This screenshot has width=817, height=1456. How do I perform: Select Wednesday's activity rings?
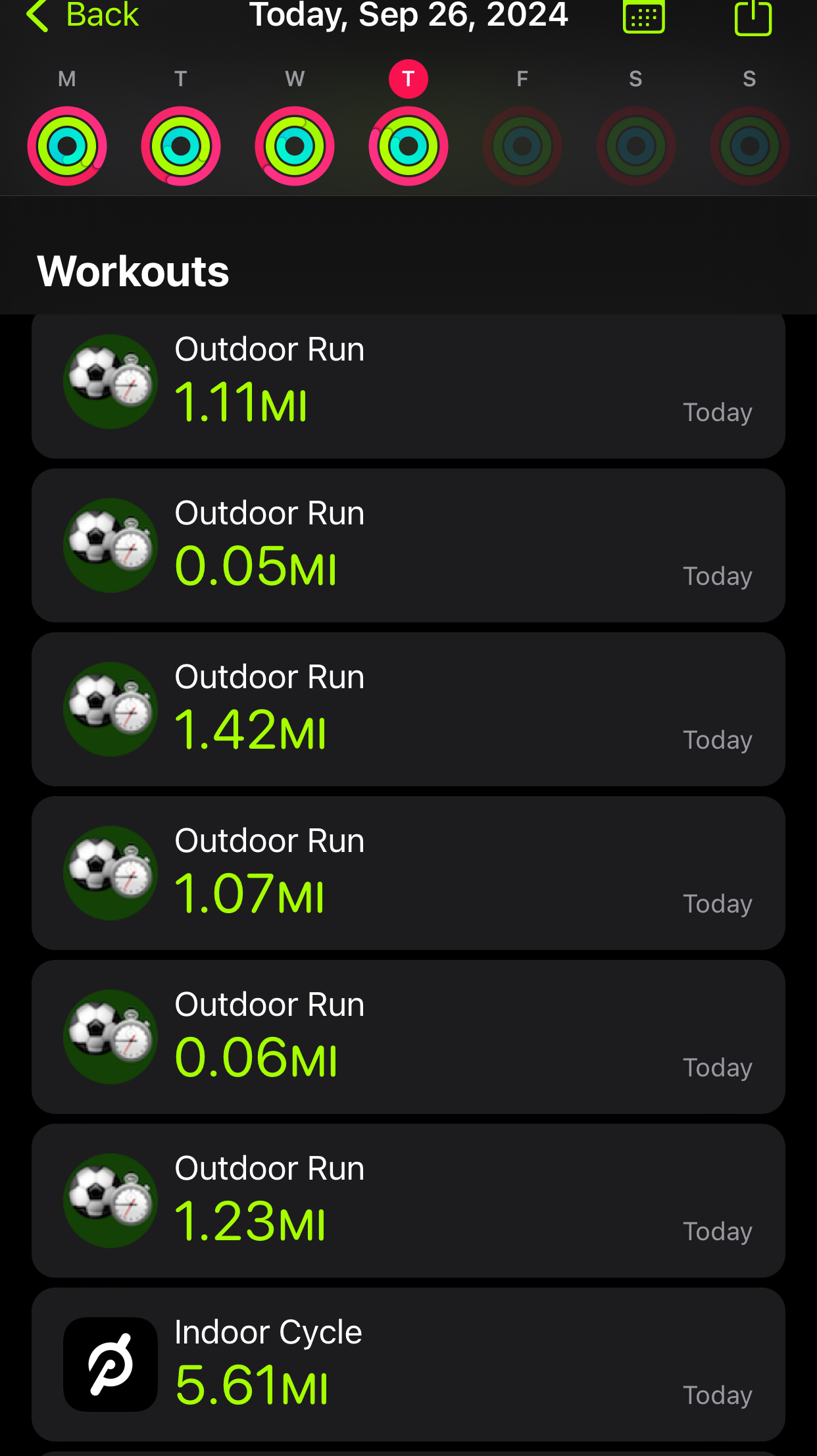pos(295,146)
